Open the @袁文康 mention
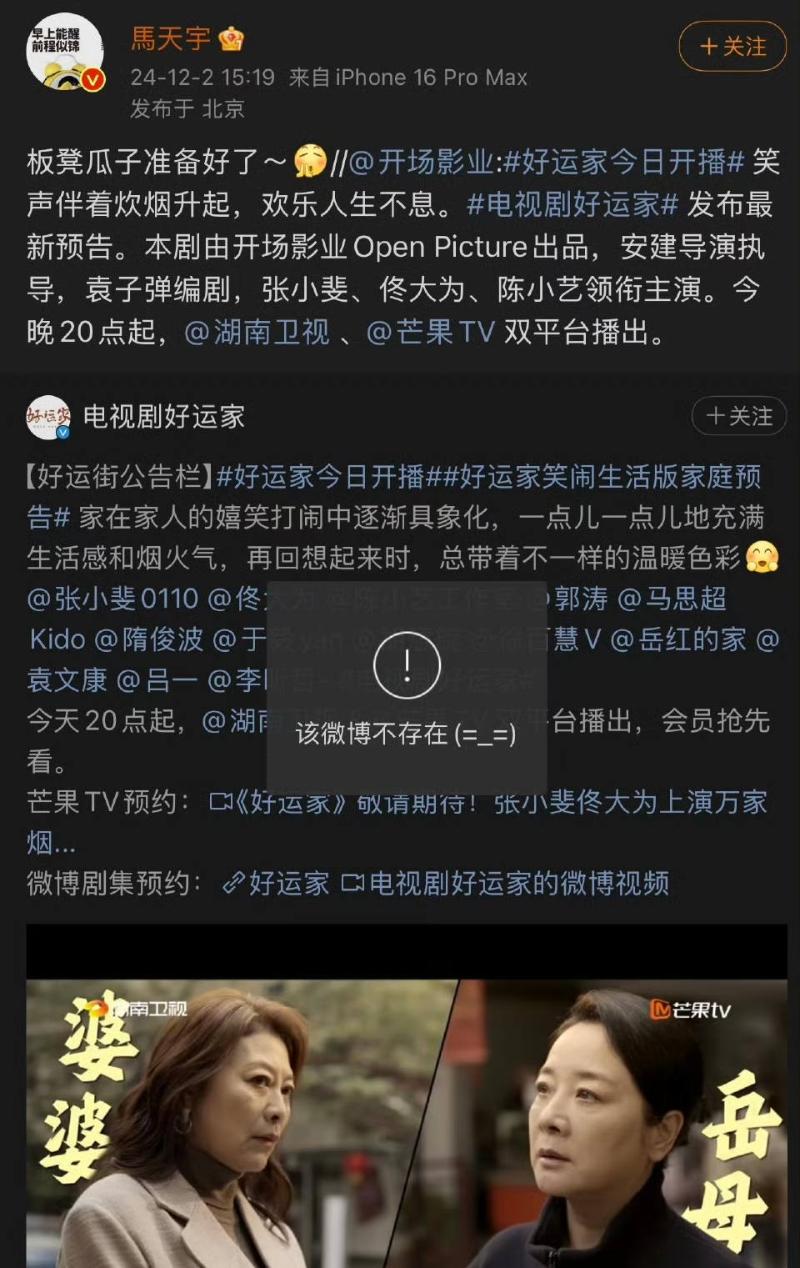800x1268 pixels. click(x=67, y=680)
